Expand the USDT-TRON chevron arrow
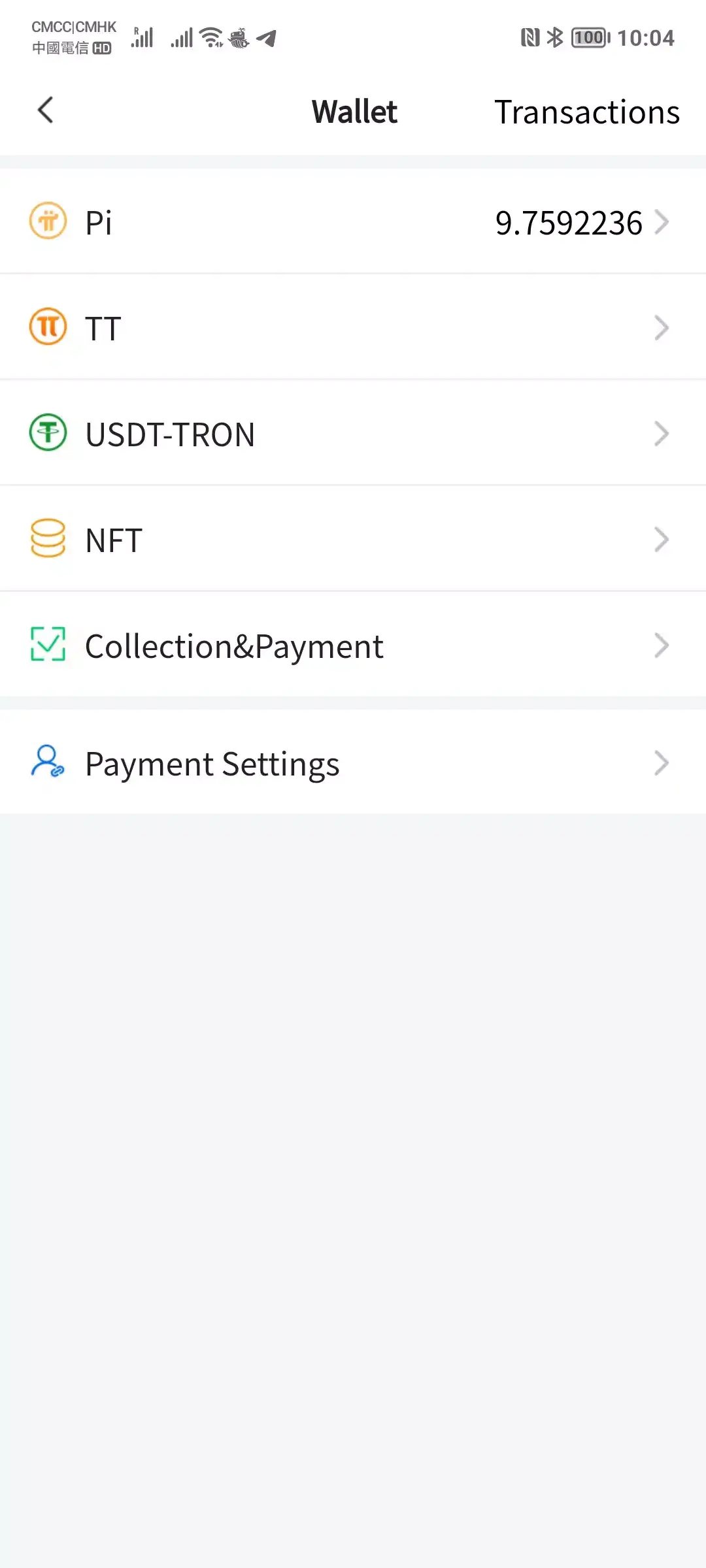706x1568 pixels. click(x=662, y=433)
